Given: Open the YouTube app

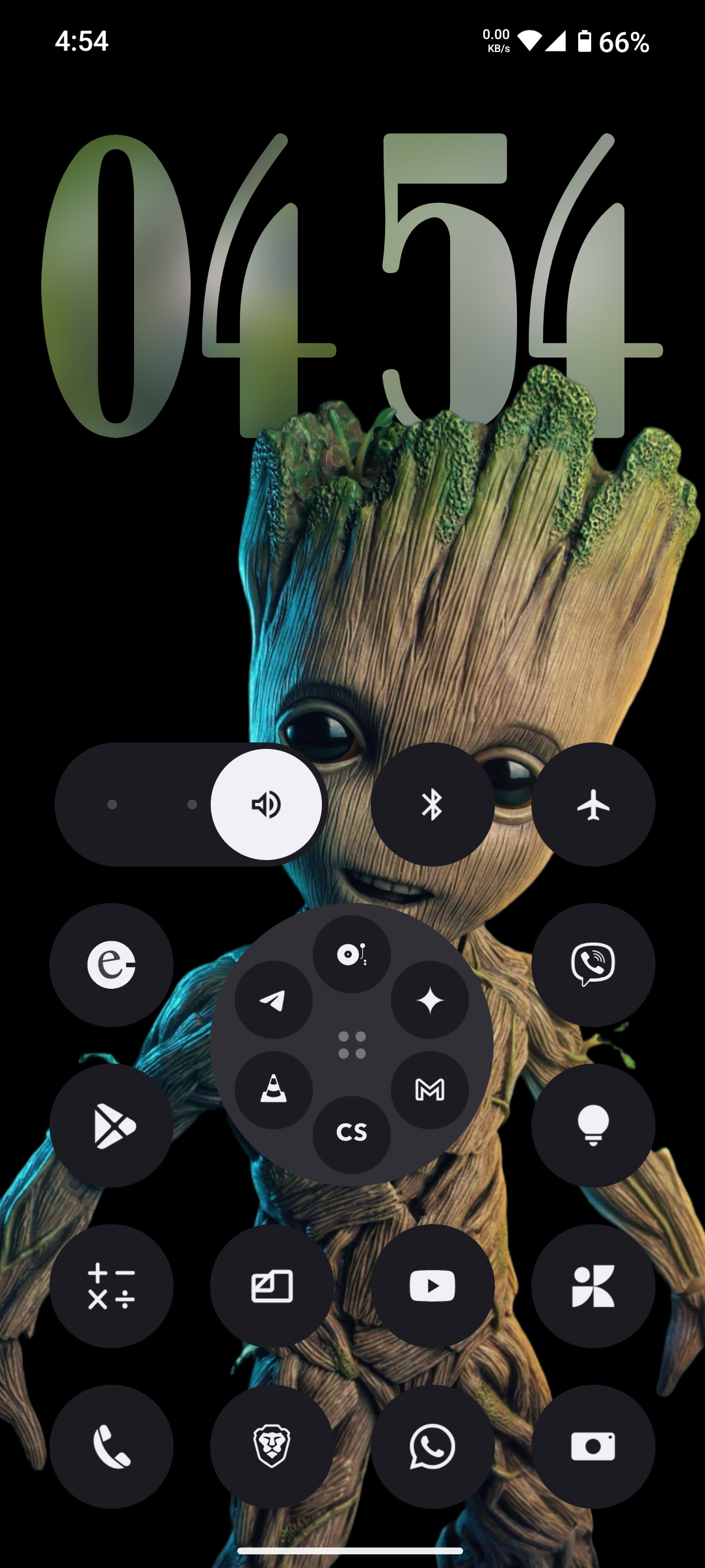Looking at the screenshot, I should (432, 1285).
